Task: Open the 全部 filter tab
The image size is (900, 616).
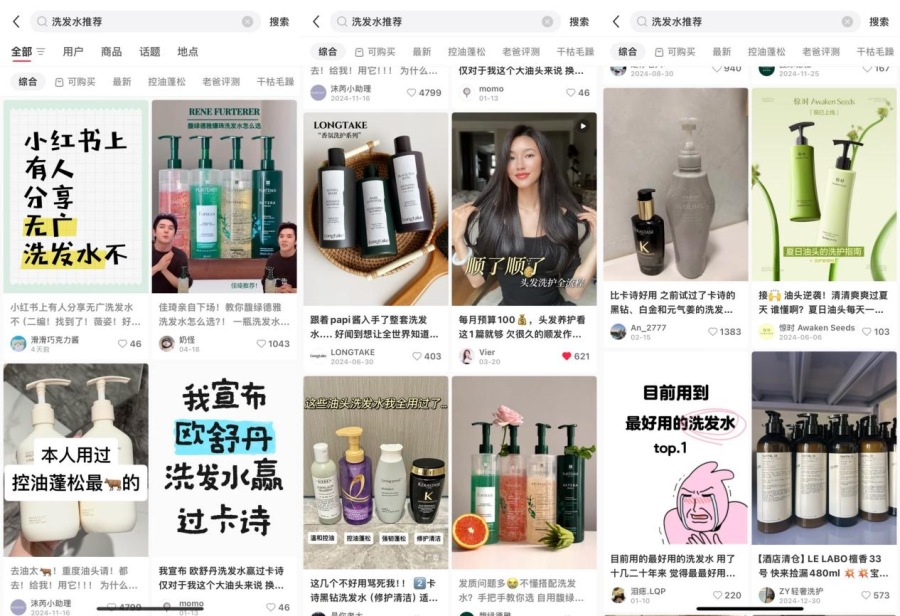Action: coord(22,52)
